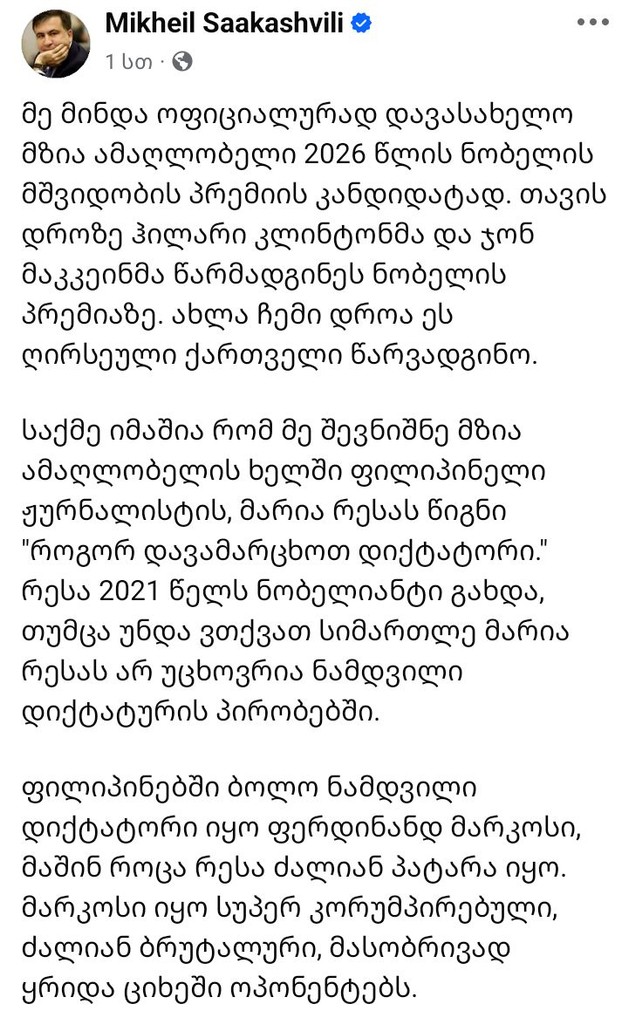This screenshot has width=628, height=1024.
Task: Tap the post's 1-hour timestamp
Action: coord(128,61)
